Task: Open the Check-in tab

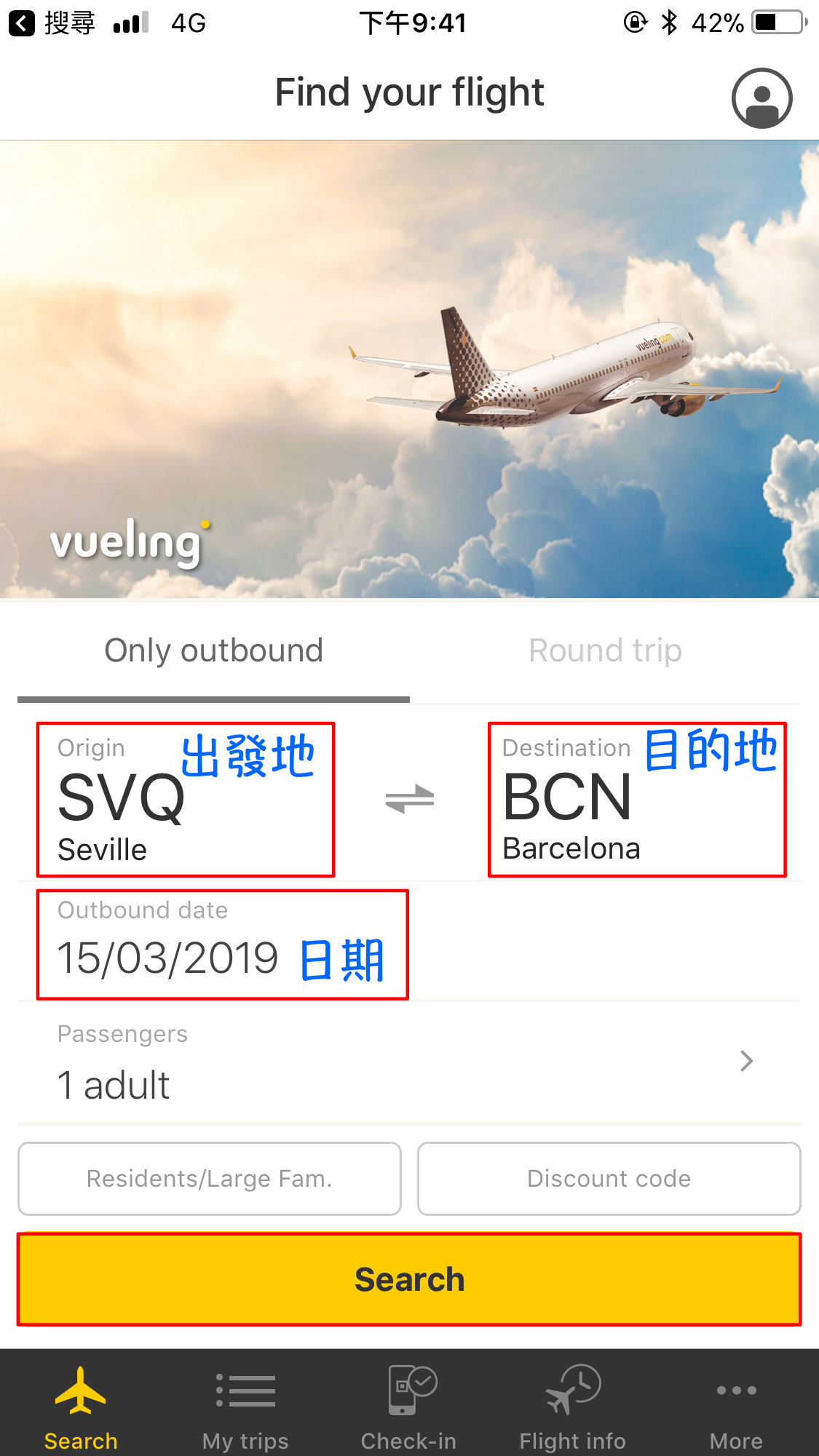Action: tap(409, 1407)
